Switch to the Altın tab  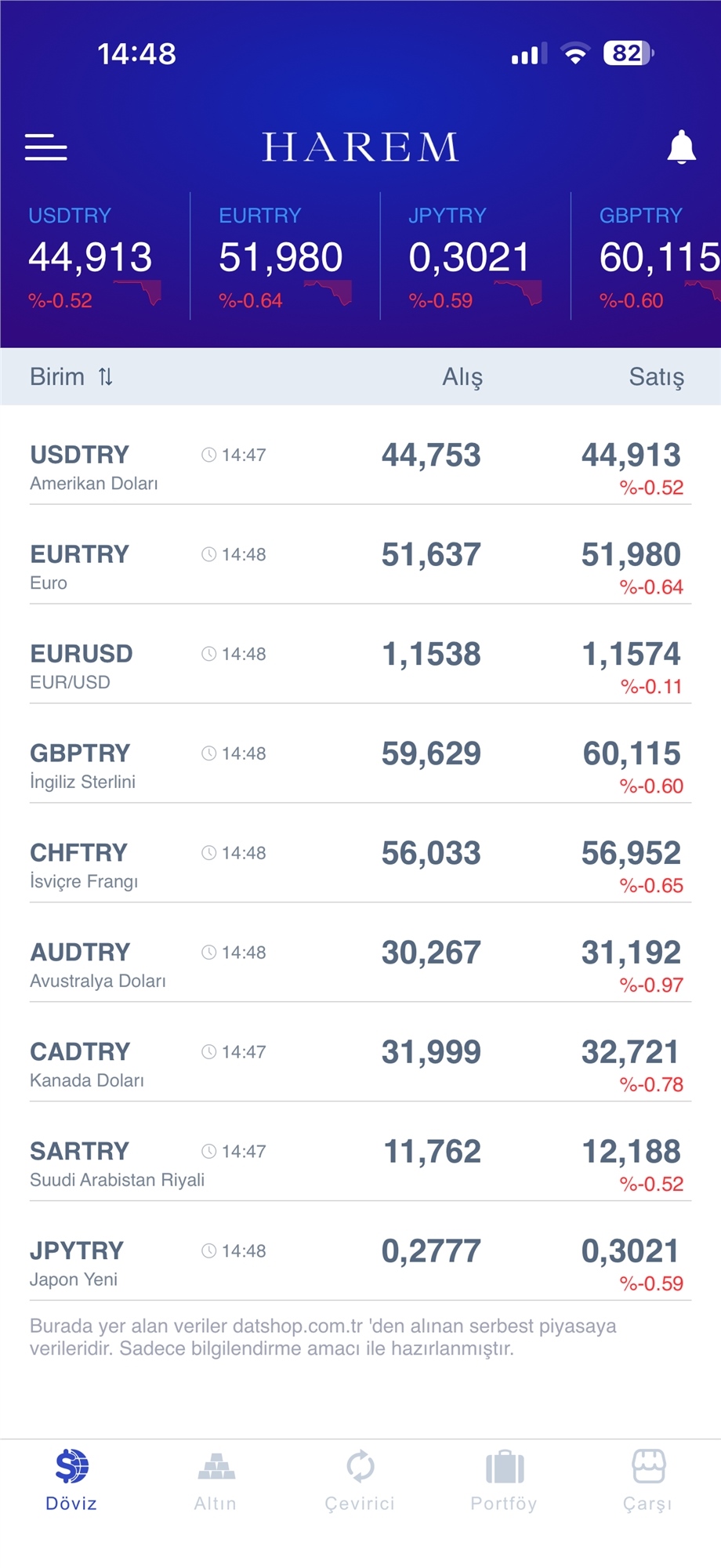pos(216,1479)
